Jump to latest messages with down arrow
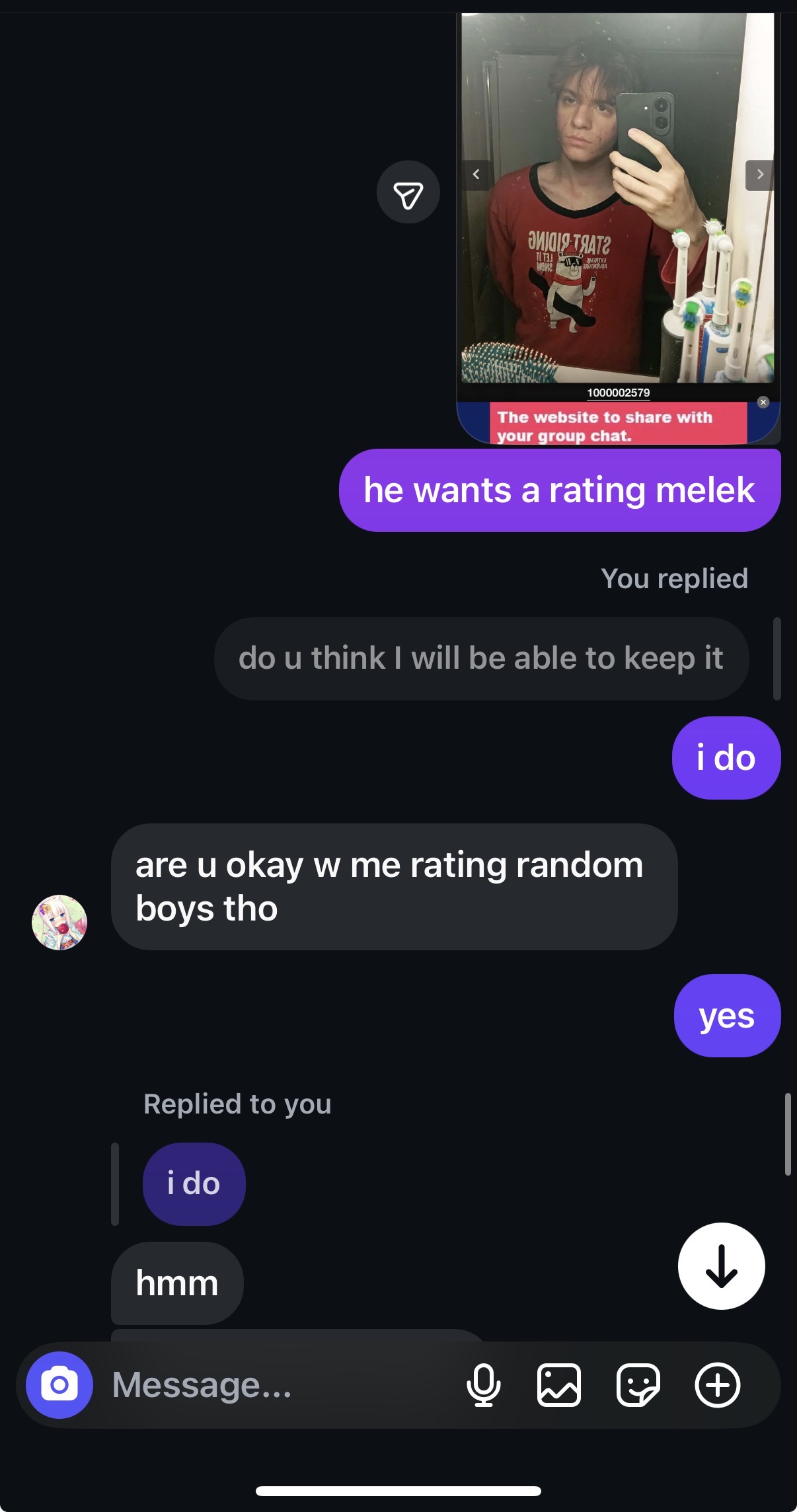This screenshot has height=1512, width=797. [721, 1266]
